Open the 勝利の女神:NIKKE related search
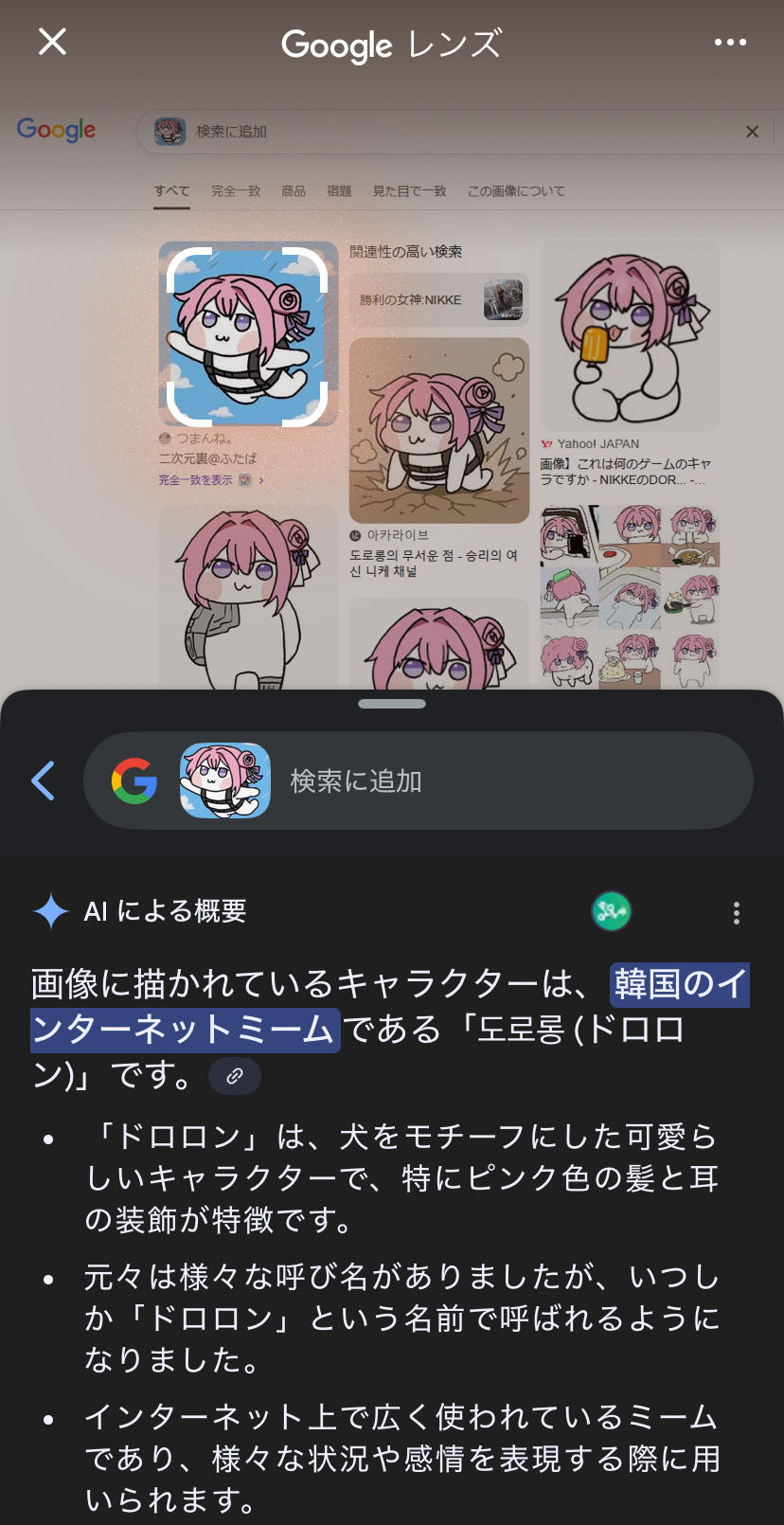Viewport: 784px width, 1525px height. [x=438, y=299]
